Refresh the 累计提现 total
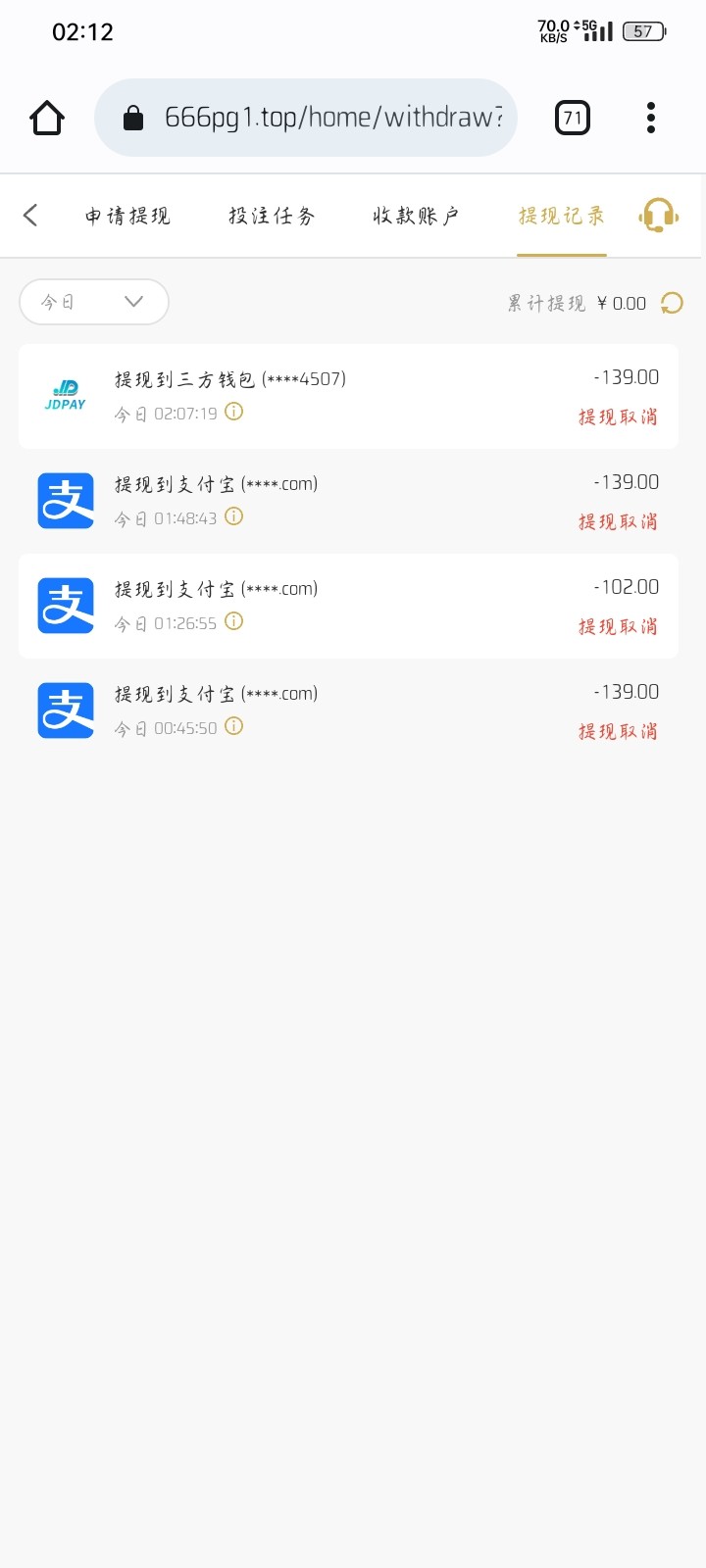 point(672,303)
